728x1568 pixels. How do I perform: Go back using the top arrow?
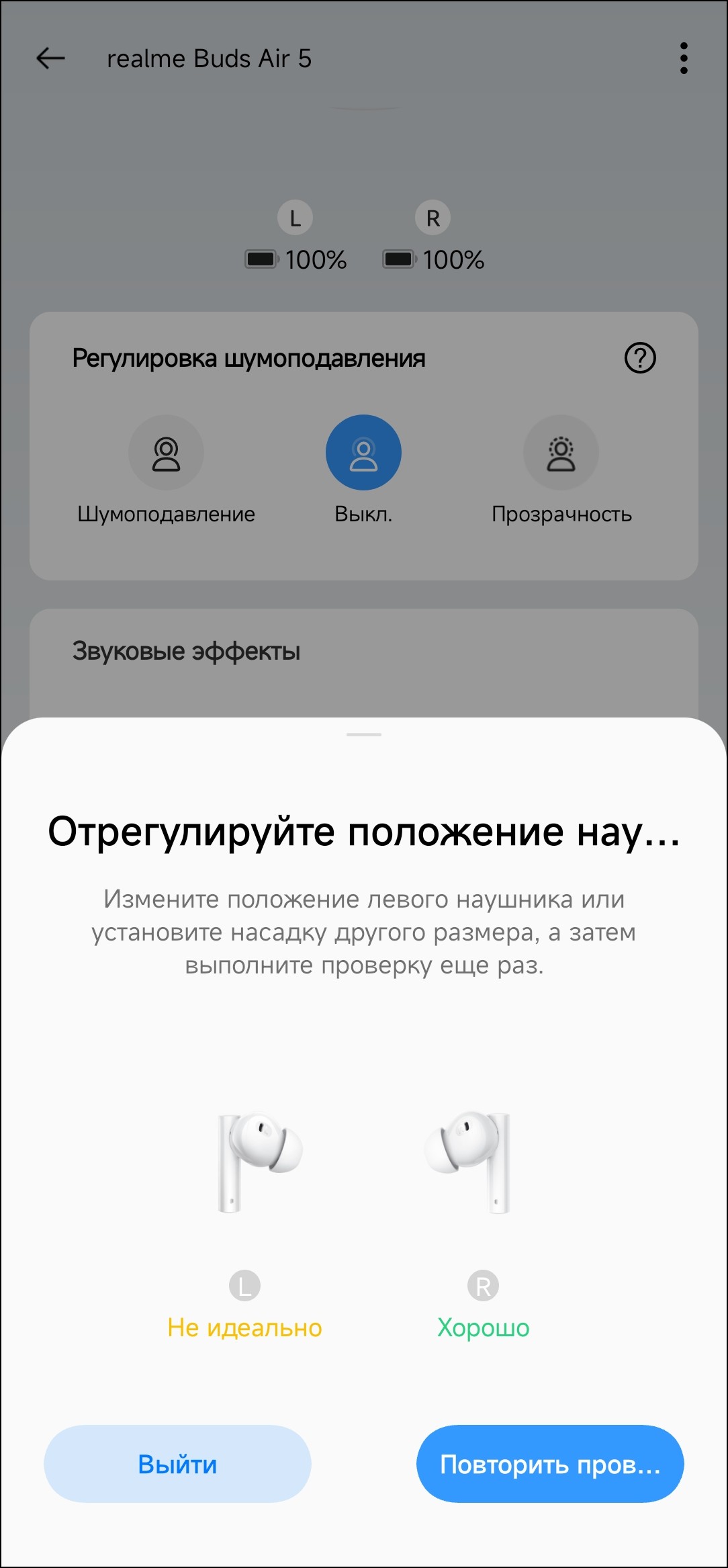[x=50, y=58]
